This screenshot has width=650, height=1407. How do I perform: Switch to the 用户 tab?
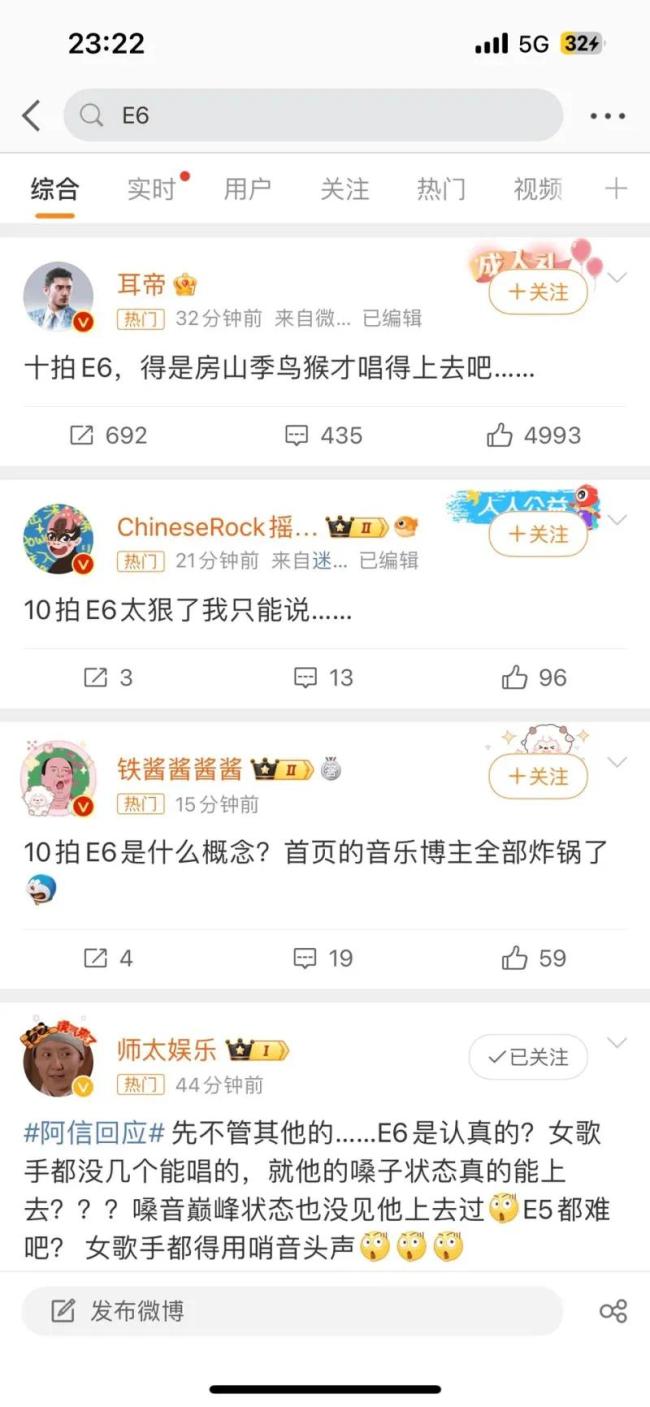tap(247, 189)
